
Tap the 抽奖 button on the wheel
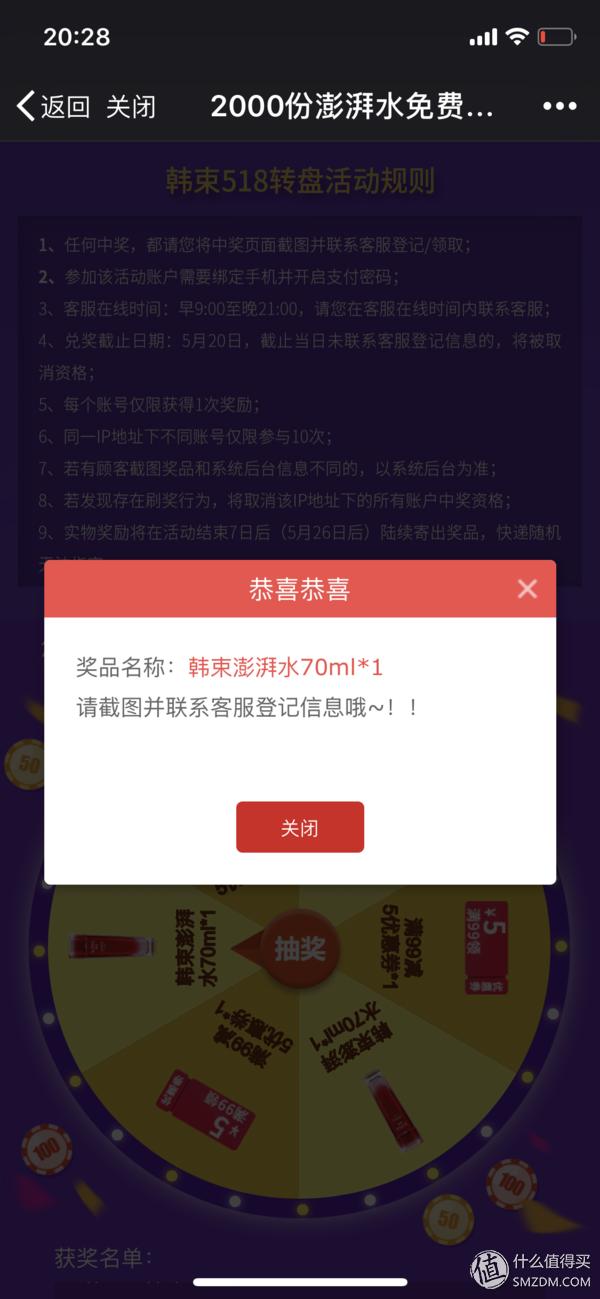coord(299,947)
